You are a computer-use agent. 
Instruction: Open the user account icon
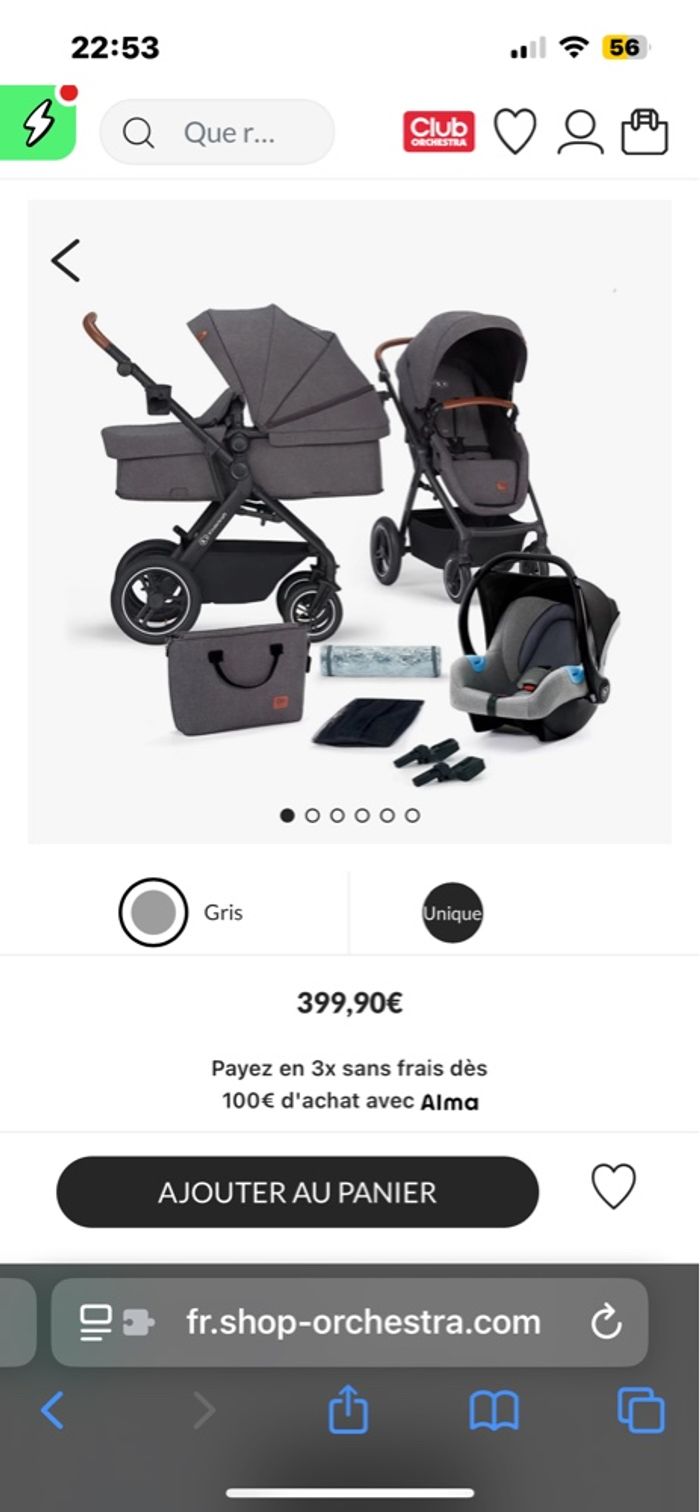(x=580, y=132)
